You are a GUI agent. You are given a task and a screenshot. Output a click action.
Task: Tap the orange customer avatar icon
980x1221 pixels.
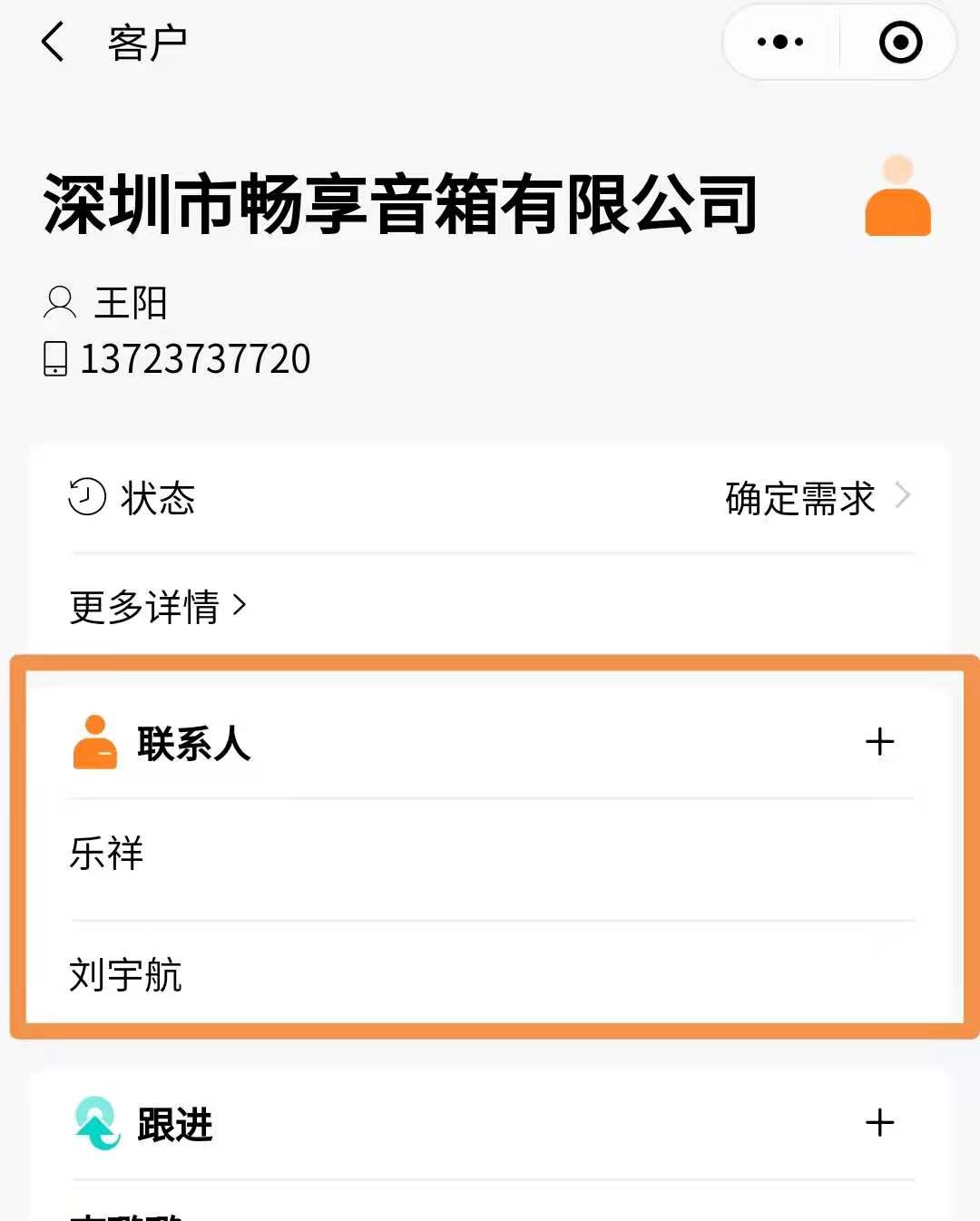point(897,197)
